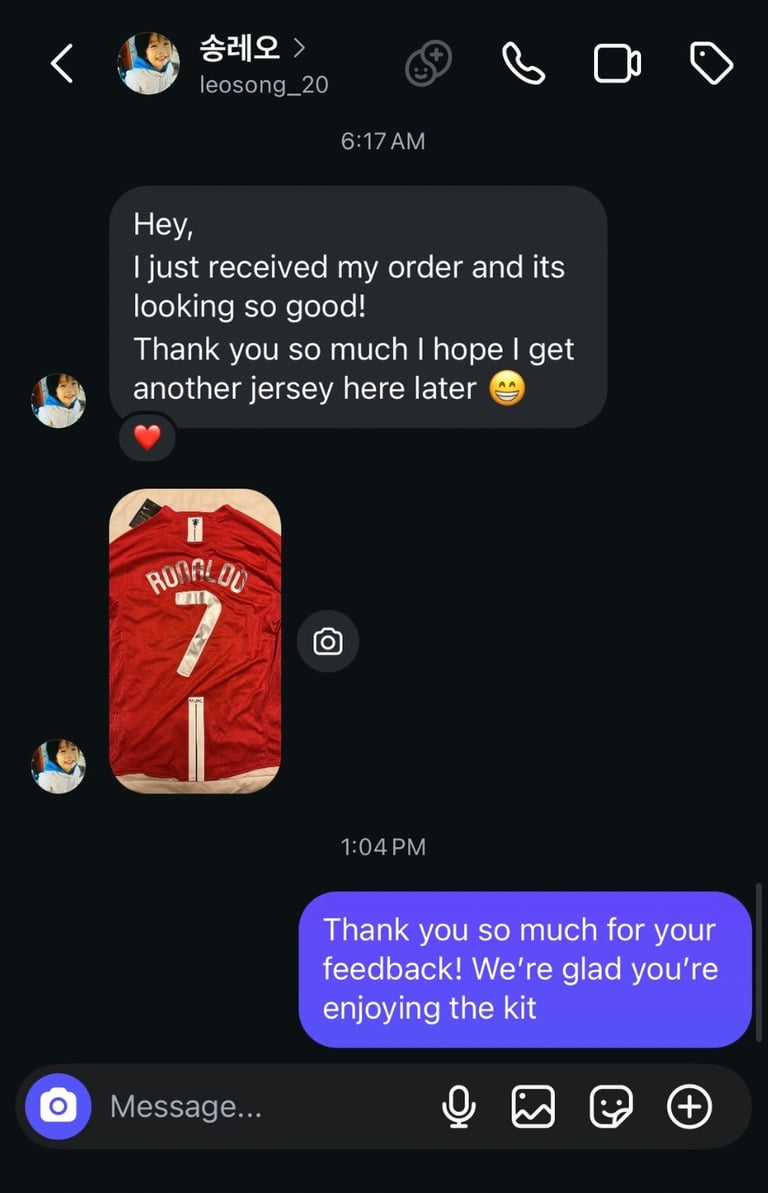This screenshot has width=768, height=1193.
Task: Open the camera from the message bar
Action: click(x=58, y=1106)
